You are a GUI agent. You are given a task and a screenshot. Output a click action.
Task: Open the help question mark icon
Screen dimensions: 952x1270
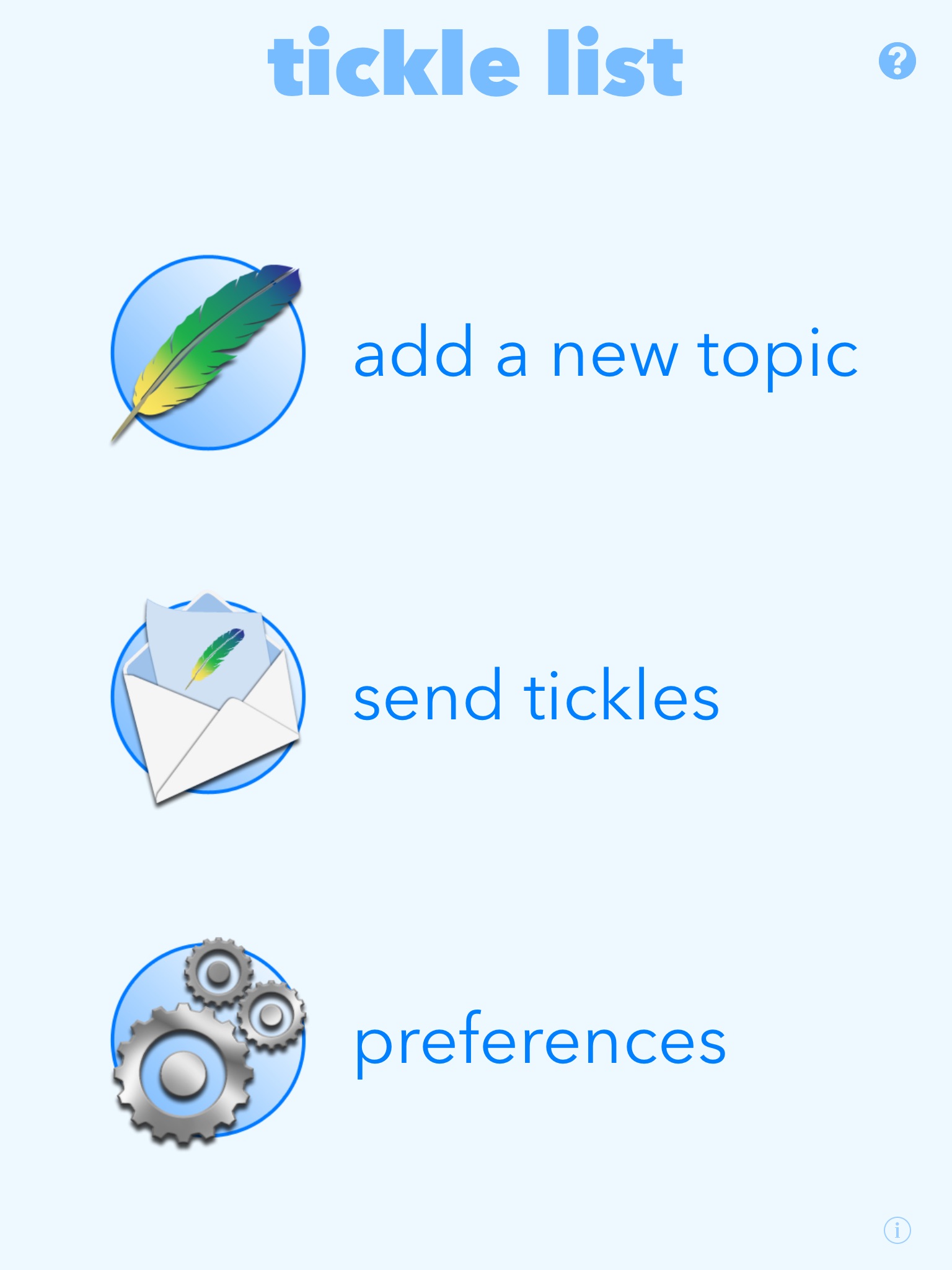pyautogui.click(x=897, y=61)
